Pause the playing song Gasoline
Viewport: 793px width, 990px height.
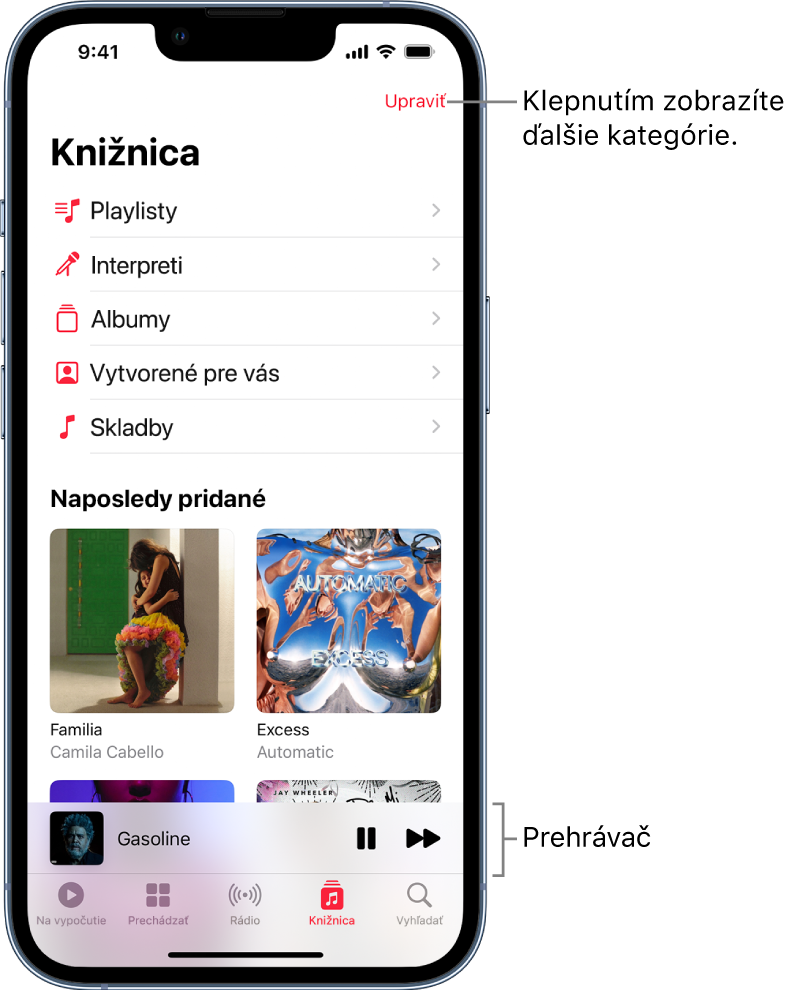pos(367,839)
